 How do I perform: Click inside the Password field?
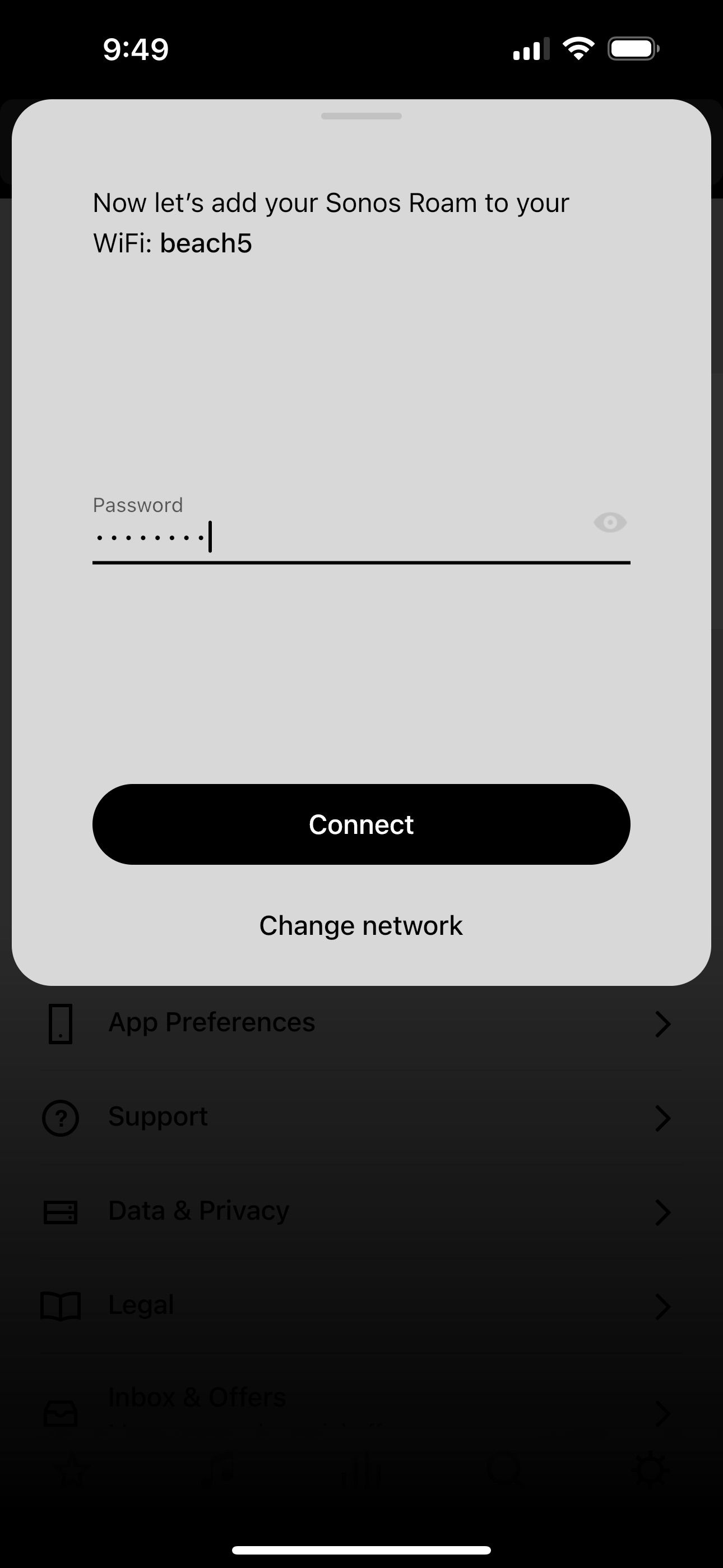coord(361,537)
